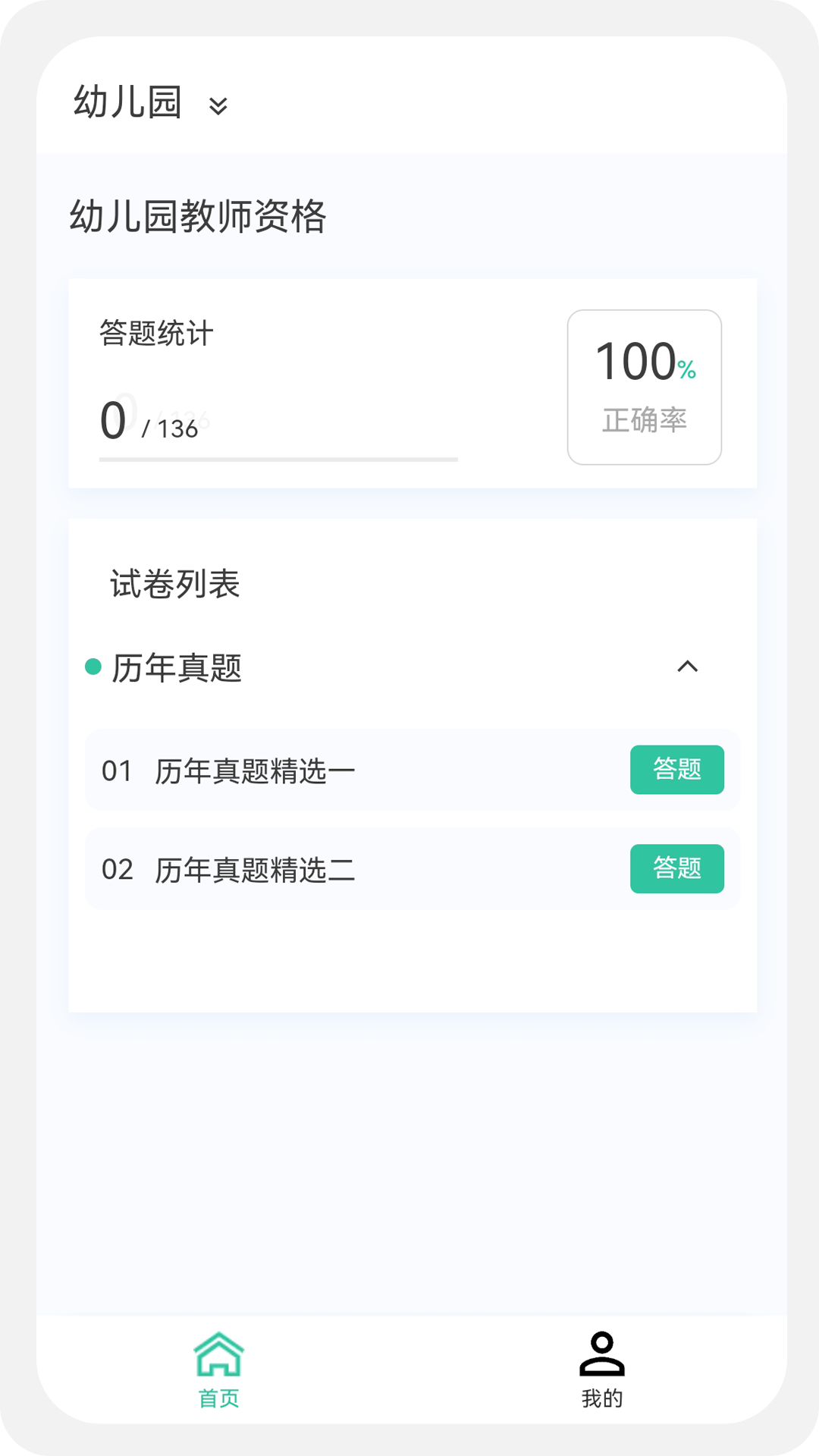Start 答题 for 历年真题精选二
819x1456 pixels.
coord(676,868)
